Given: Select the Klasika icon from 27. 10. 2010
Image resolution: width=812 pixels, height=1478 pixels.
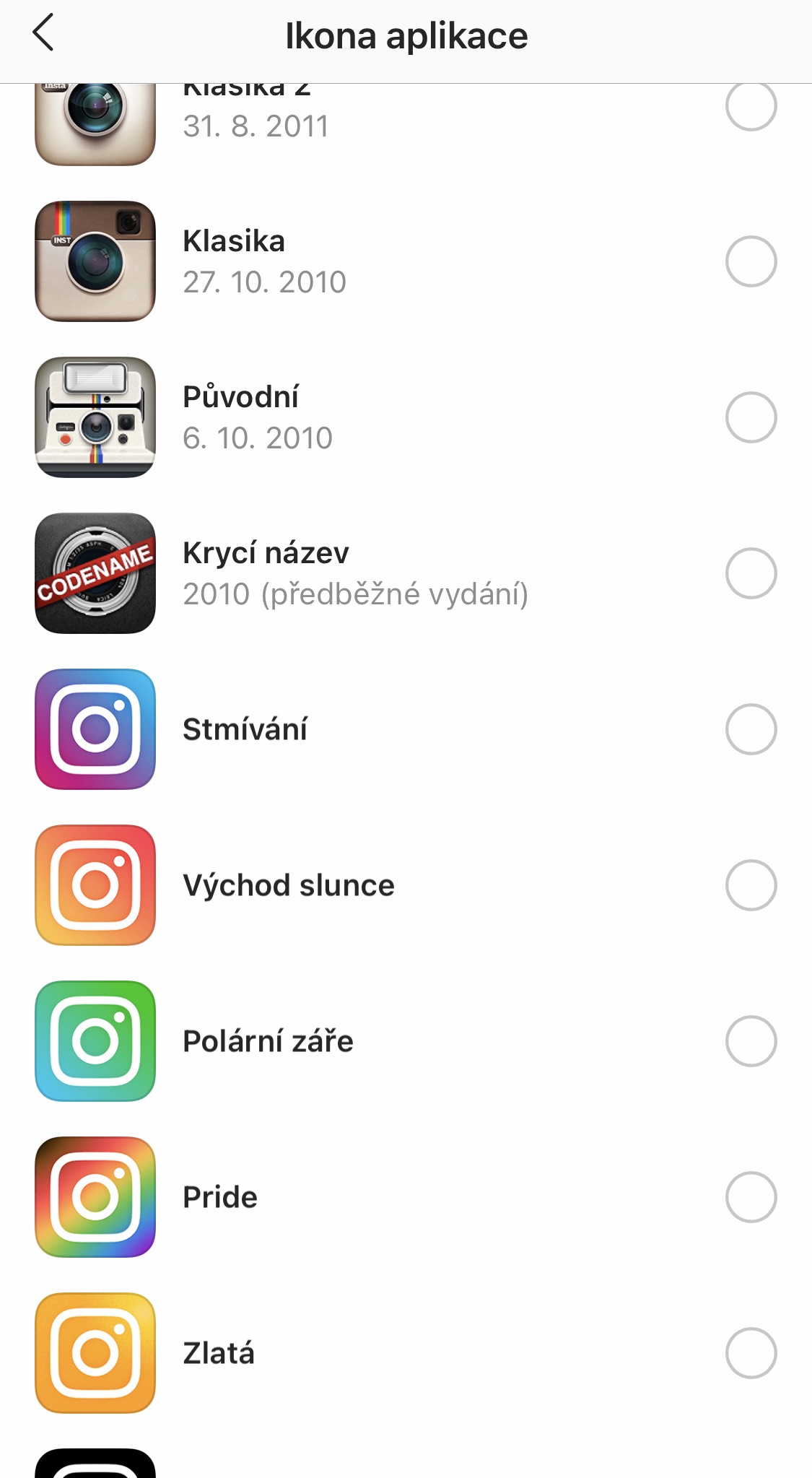Looking at the screenshot, I should [751, 261].
